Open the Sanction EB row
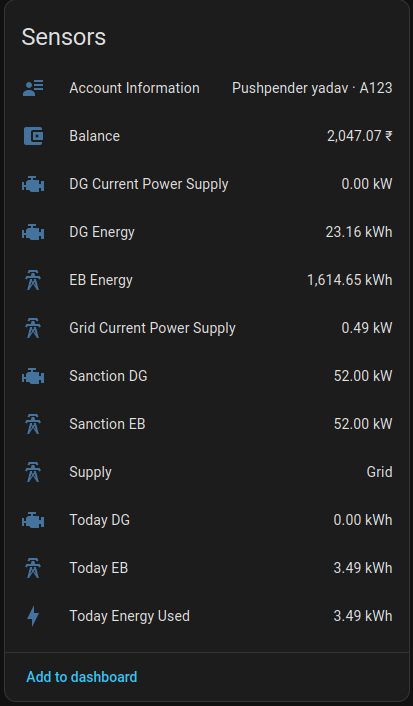The width and height of the screenshot is (413, 706). pyautogui.click(x=207, y=424)
